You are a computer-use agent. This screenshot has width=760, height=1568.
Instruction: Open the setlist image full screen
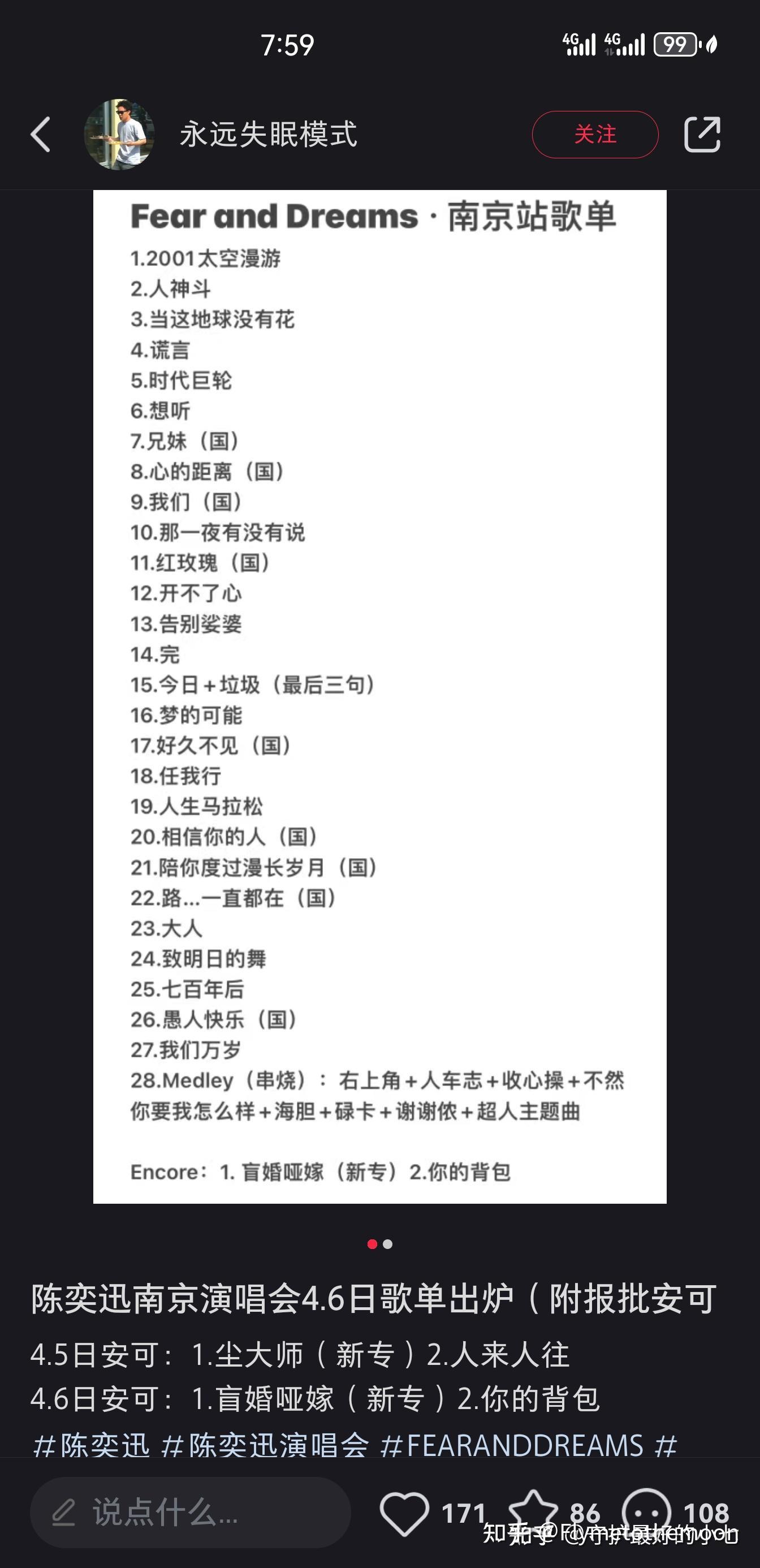tap(379, 696)
